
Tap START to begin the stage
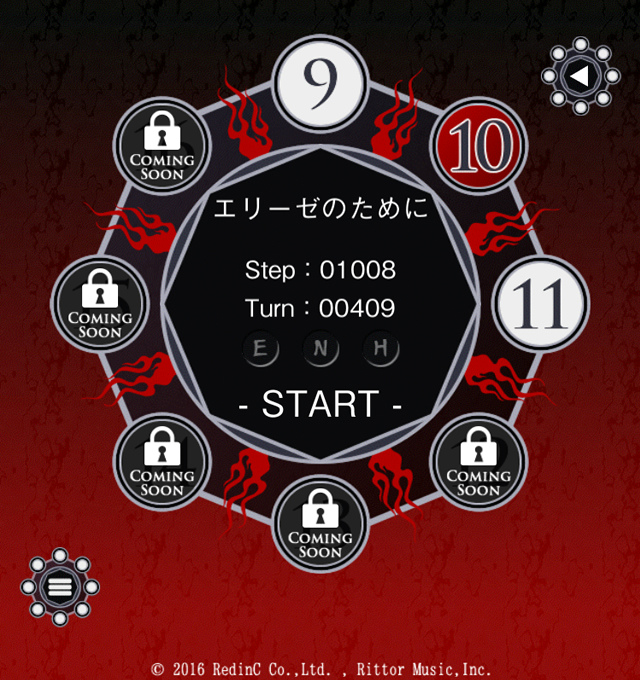point(321,405)
